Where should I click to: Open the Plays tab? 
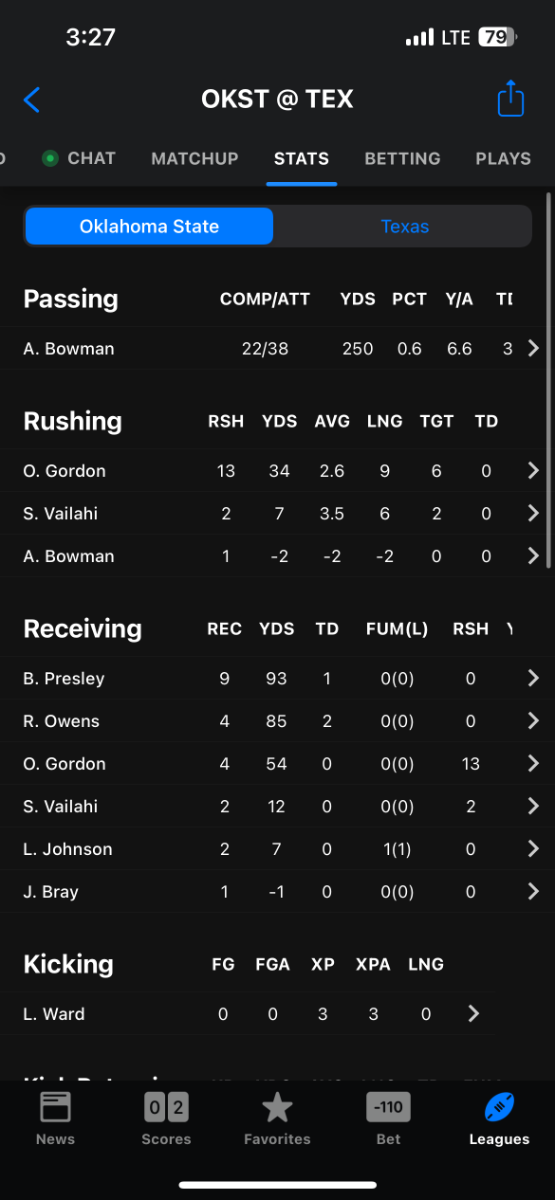click(503, 158)
